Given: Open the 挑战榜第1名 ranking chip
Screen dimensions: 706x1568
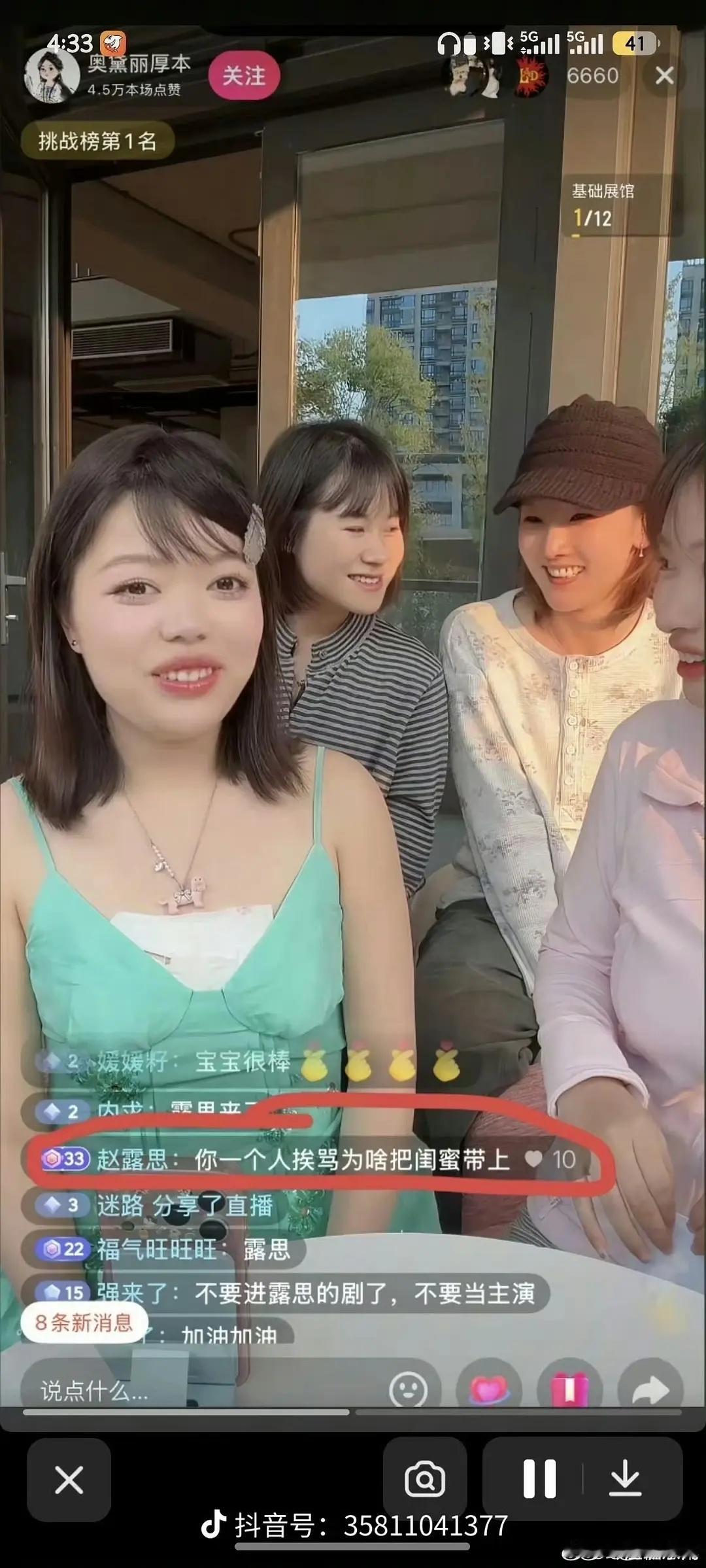Looking at the screenshot, I should (x=97, y=141).
